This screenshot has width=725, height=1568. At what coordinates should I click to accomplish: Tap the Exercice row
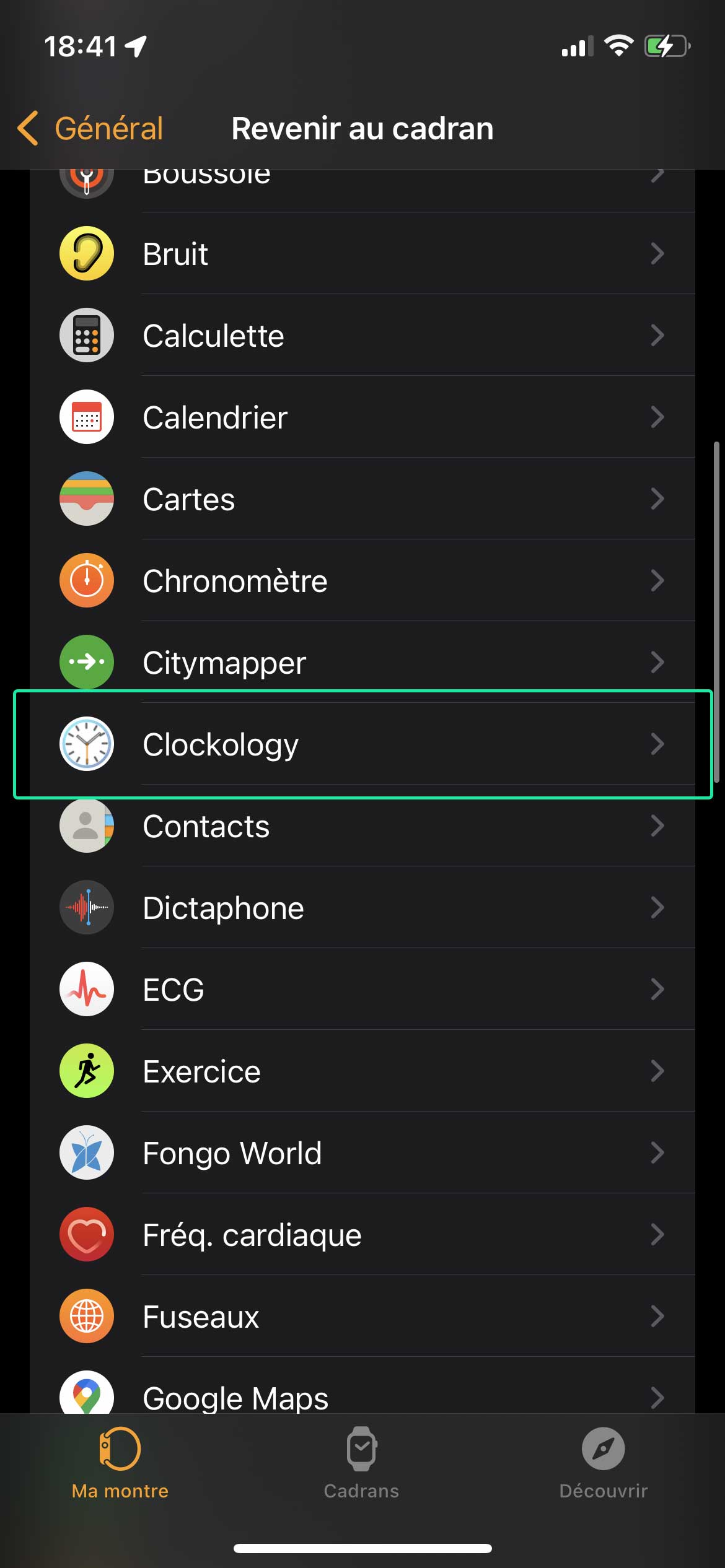pos(362,1071)
